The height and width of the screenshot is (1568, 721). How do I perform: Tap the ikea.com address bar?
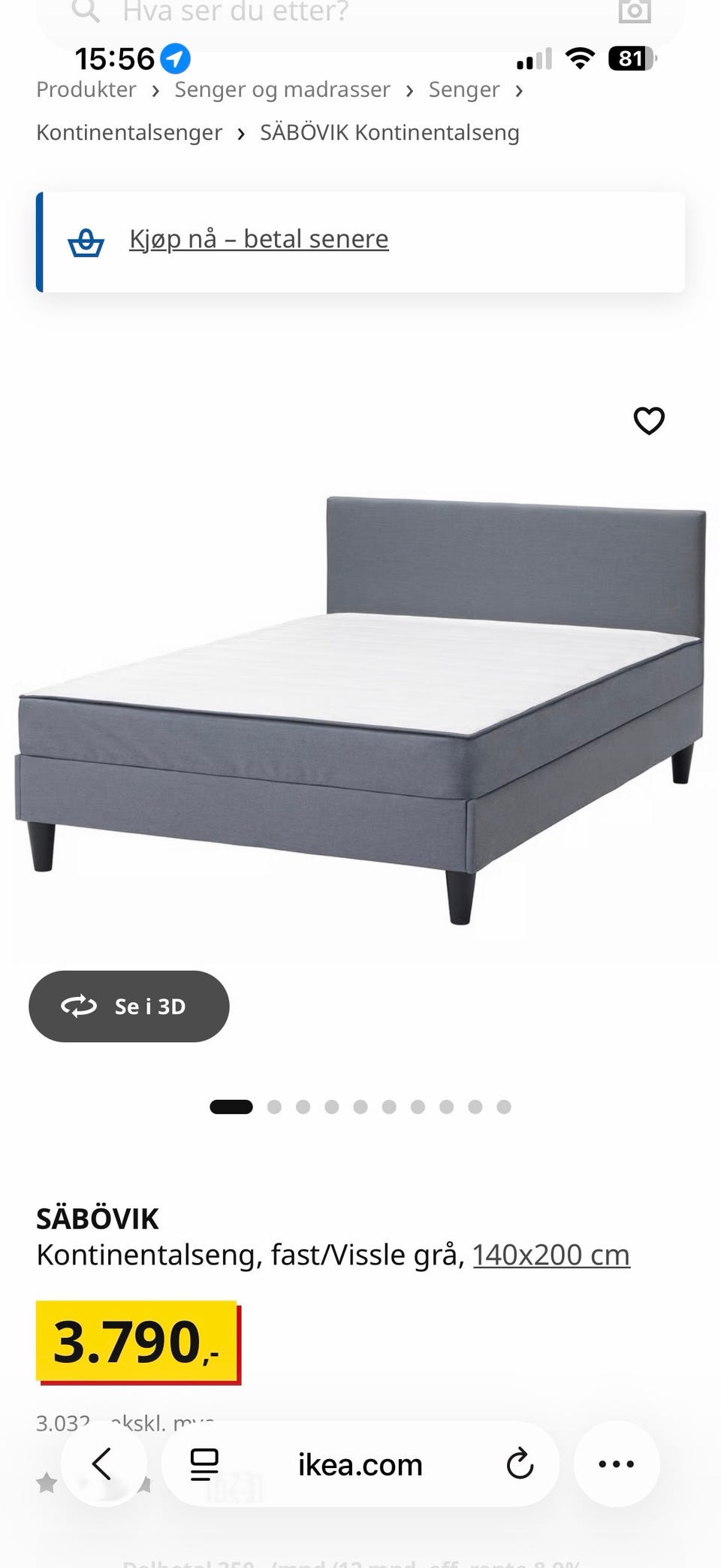[x=360, y=1464]
